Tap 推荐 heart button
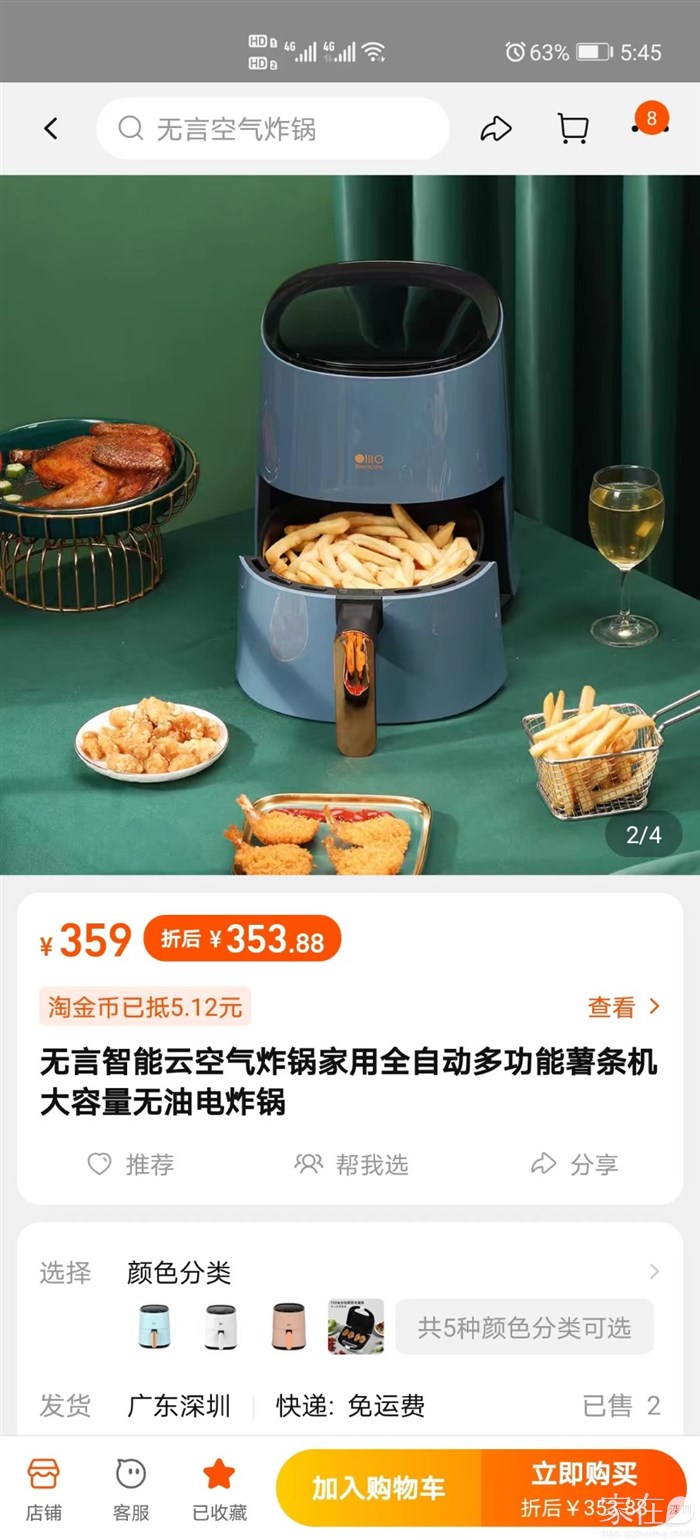The height and width of the screenshot is (1540, 700). pos(131,1164)
